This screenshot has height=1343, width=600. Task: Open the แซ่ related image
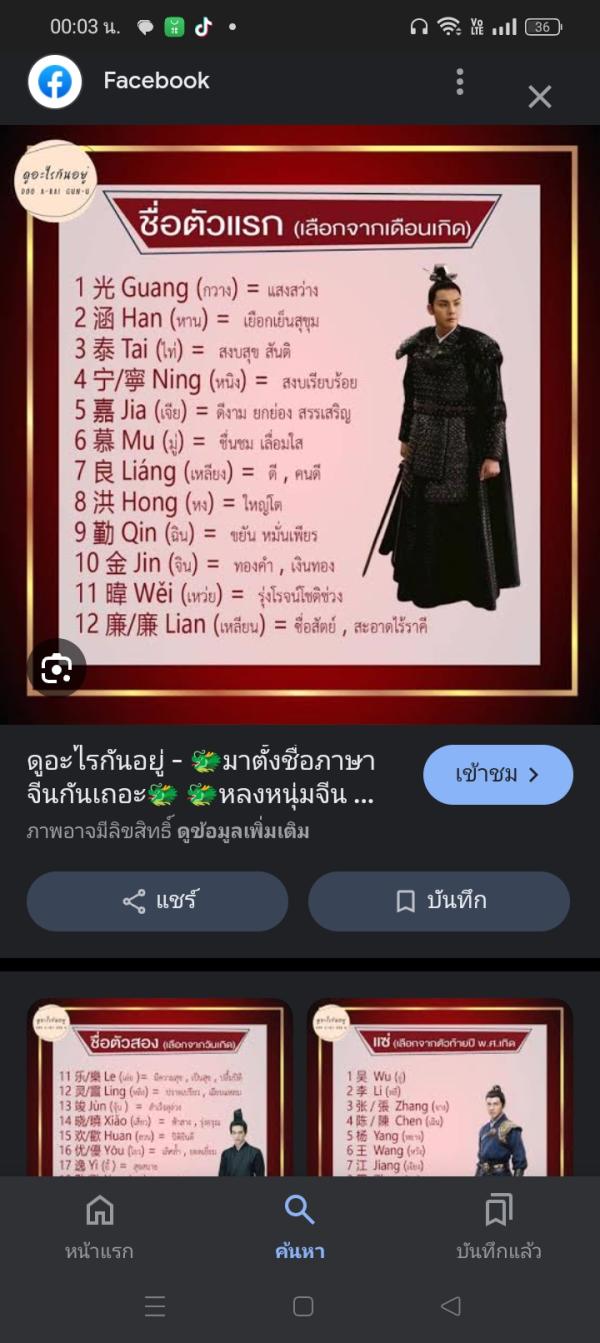click(x=440, y=1087)
